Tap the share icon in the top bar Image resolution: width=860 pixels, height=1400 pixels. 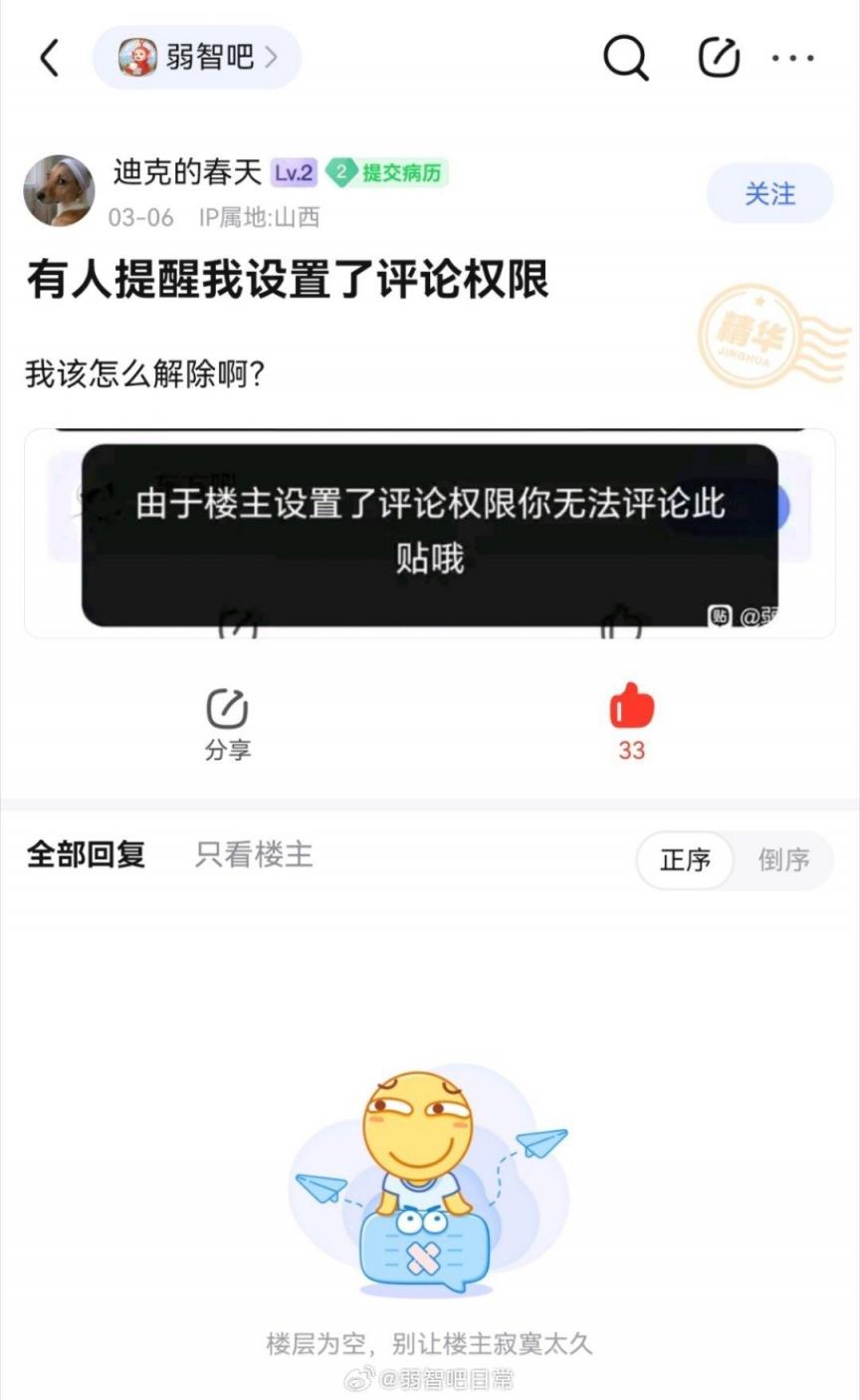[x=719, y=58]
